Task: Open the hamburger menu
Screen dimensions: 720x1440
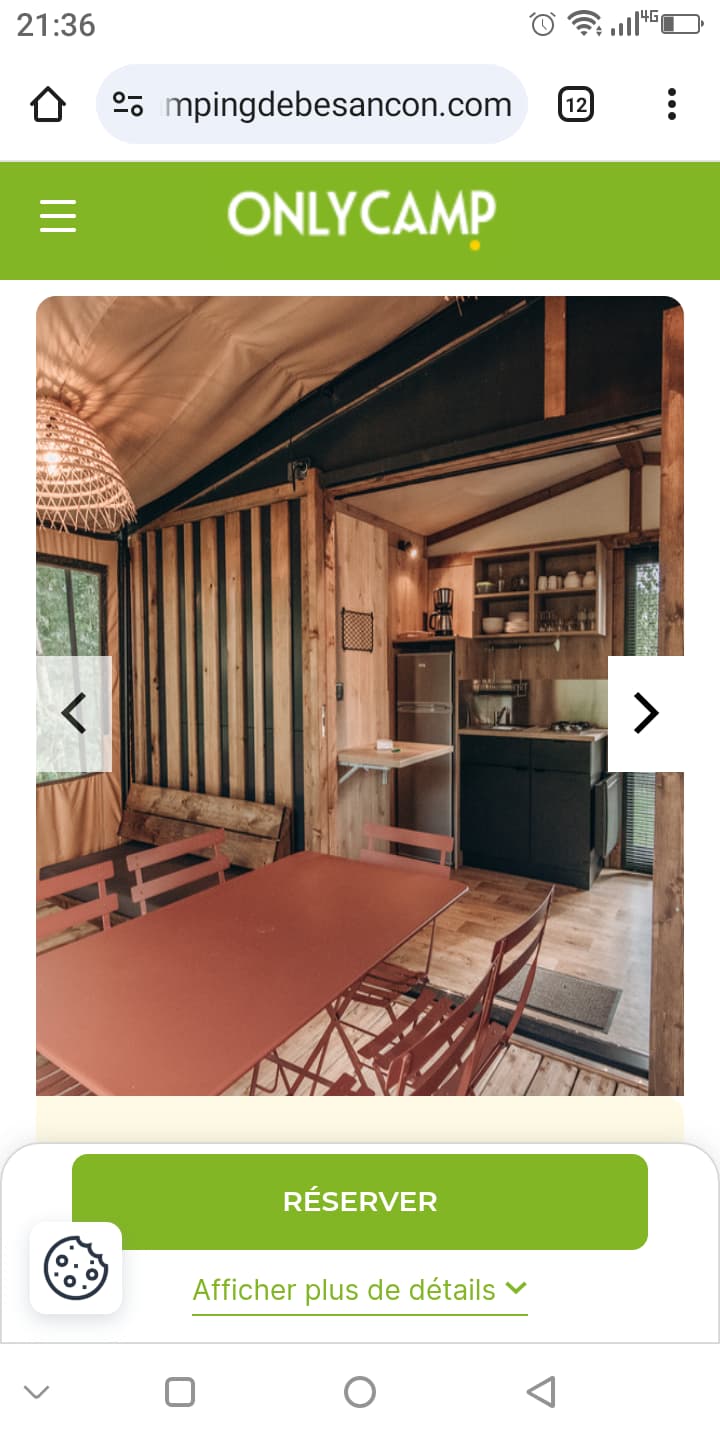Action: click(58, 215)
